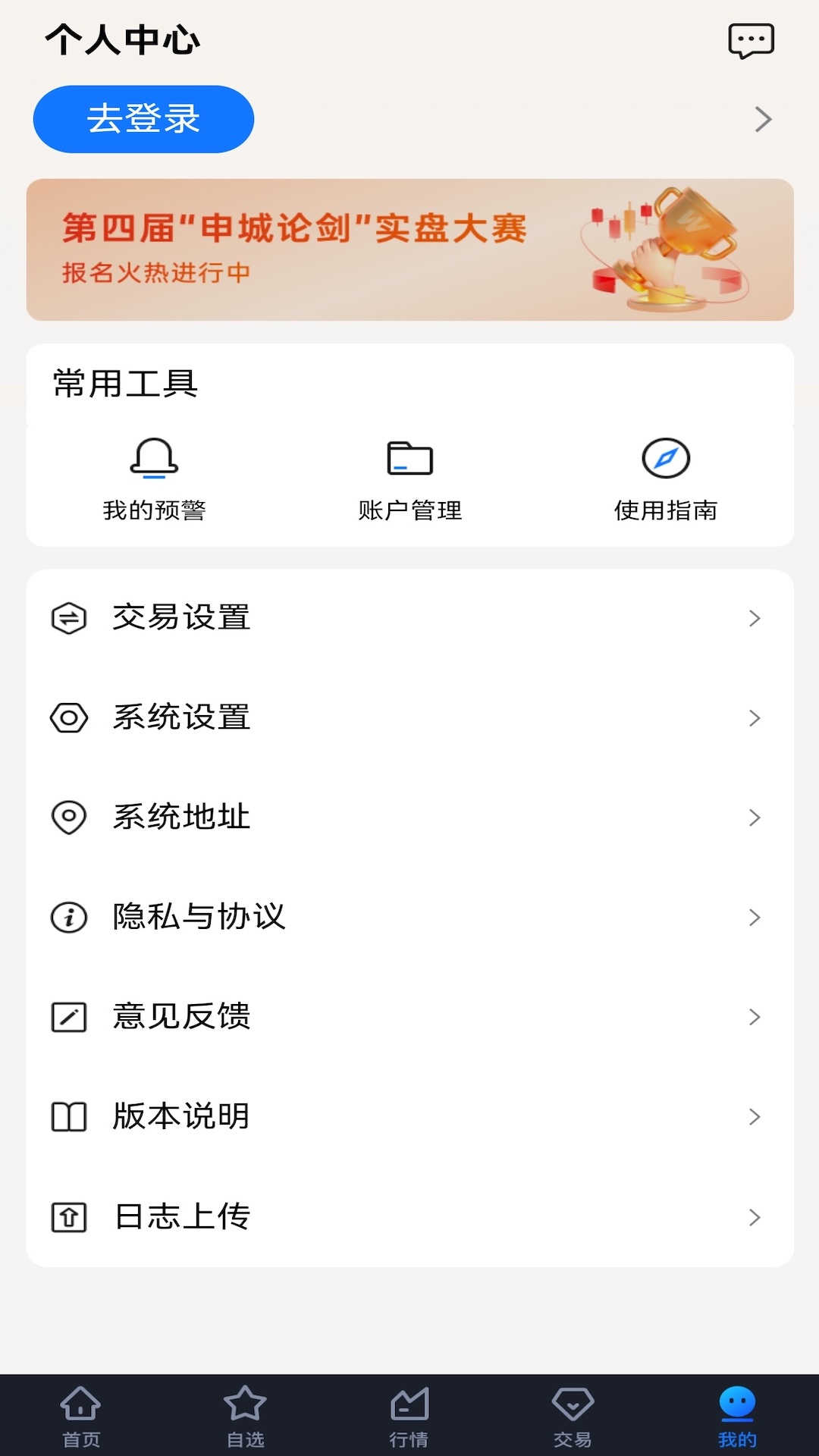819x1456 pixels.
Task: Open the 申城论剑 contest banner
Action: (409, 248)
